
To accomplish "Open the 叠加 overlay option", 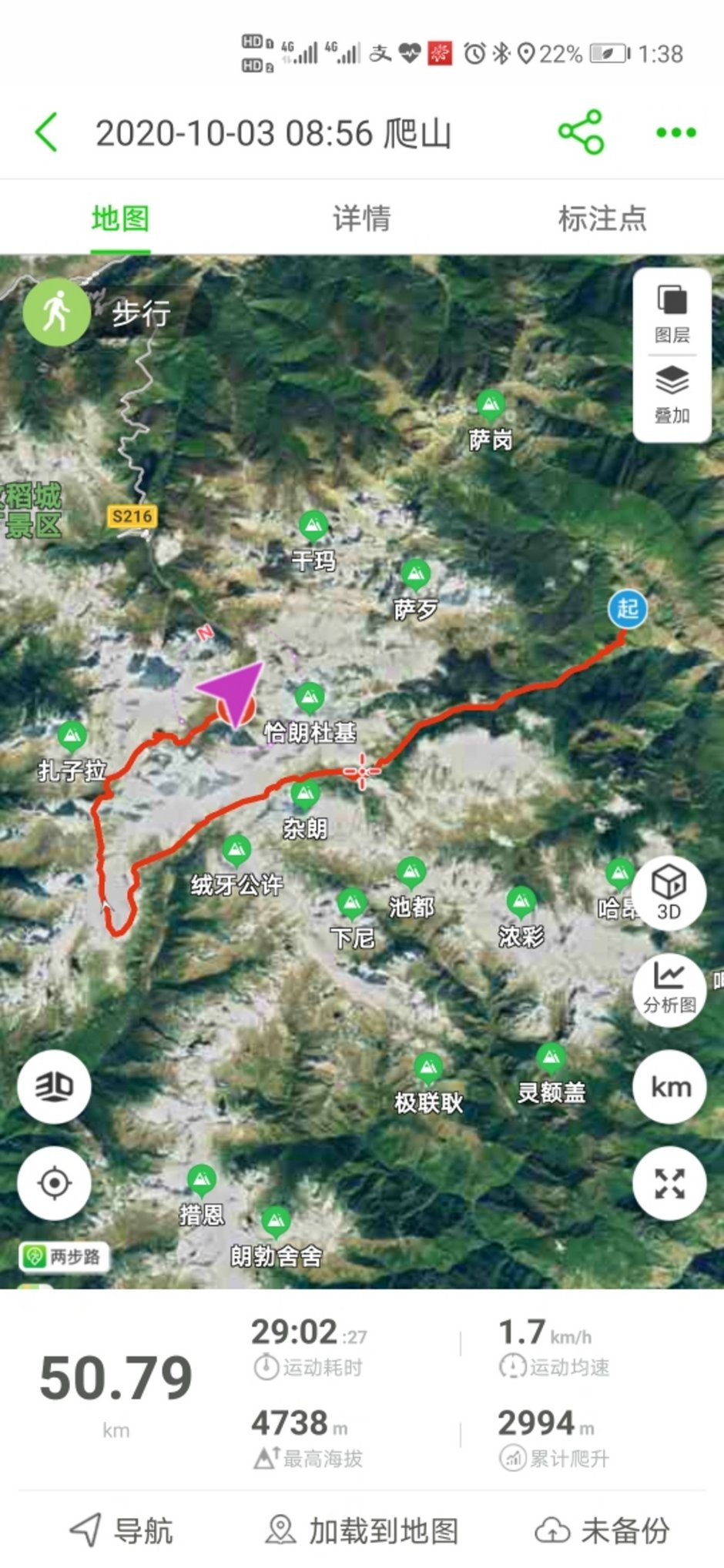I will tap(672, 394).
